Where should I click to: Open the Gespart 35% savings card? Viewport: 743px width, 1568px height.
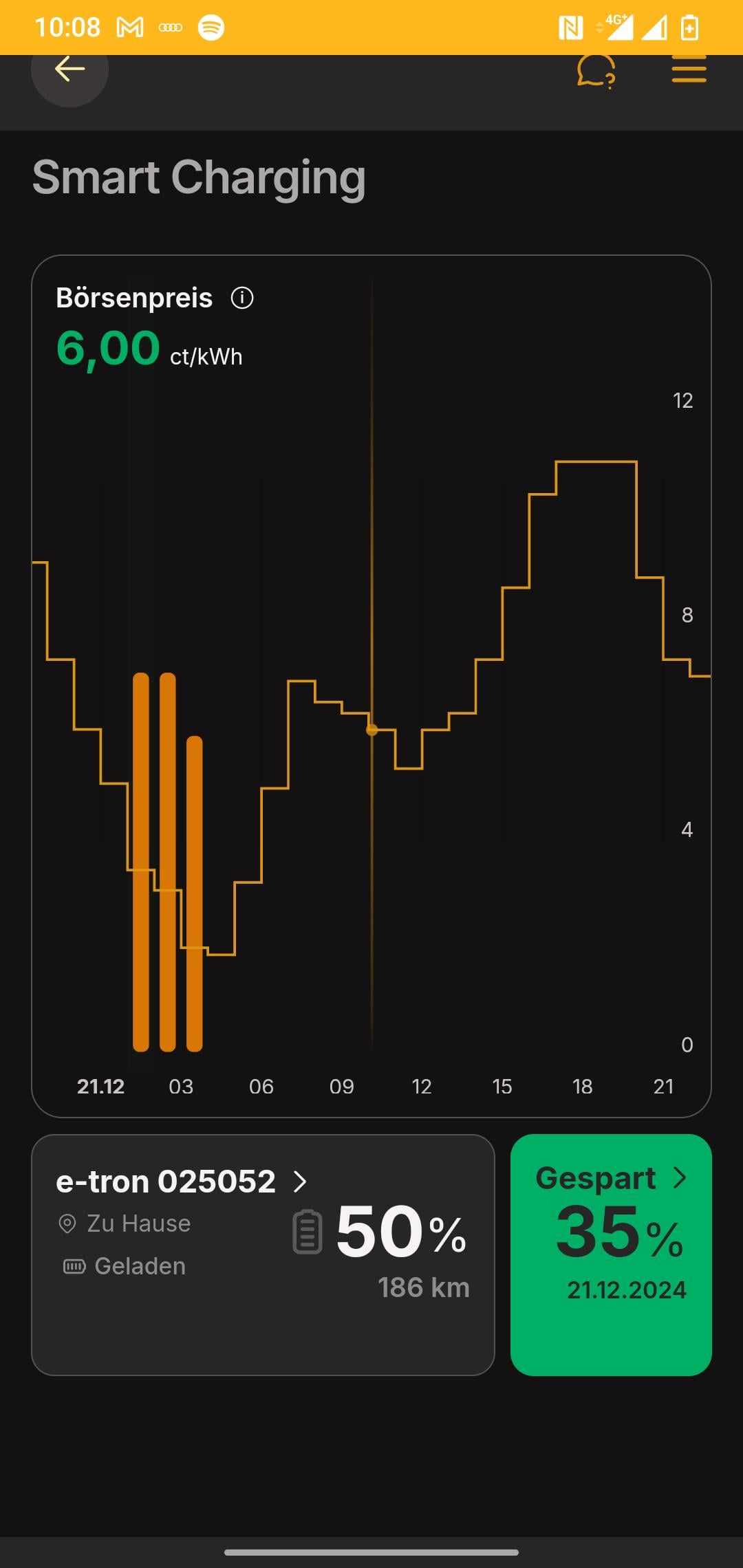coord(611,1255)
